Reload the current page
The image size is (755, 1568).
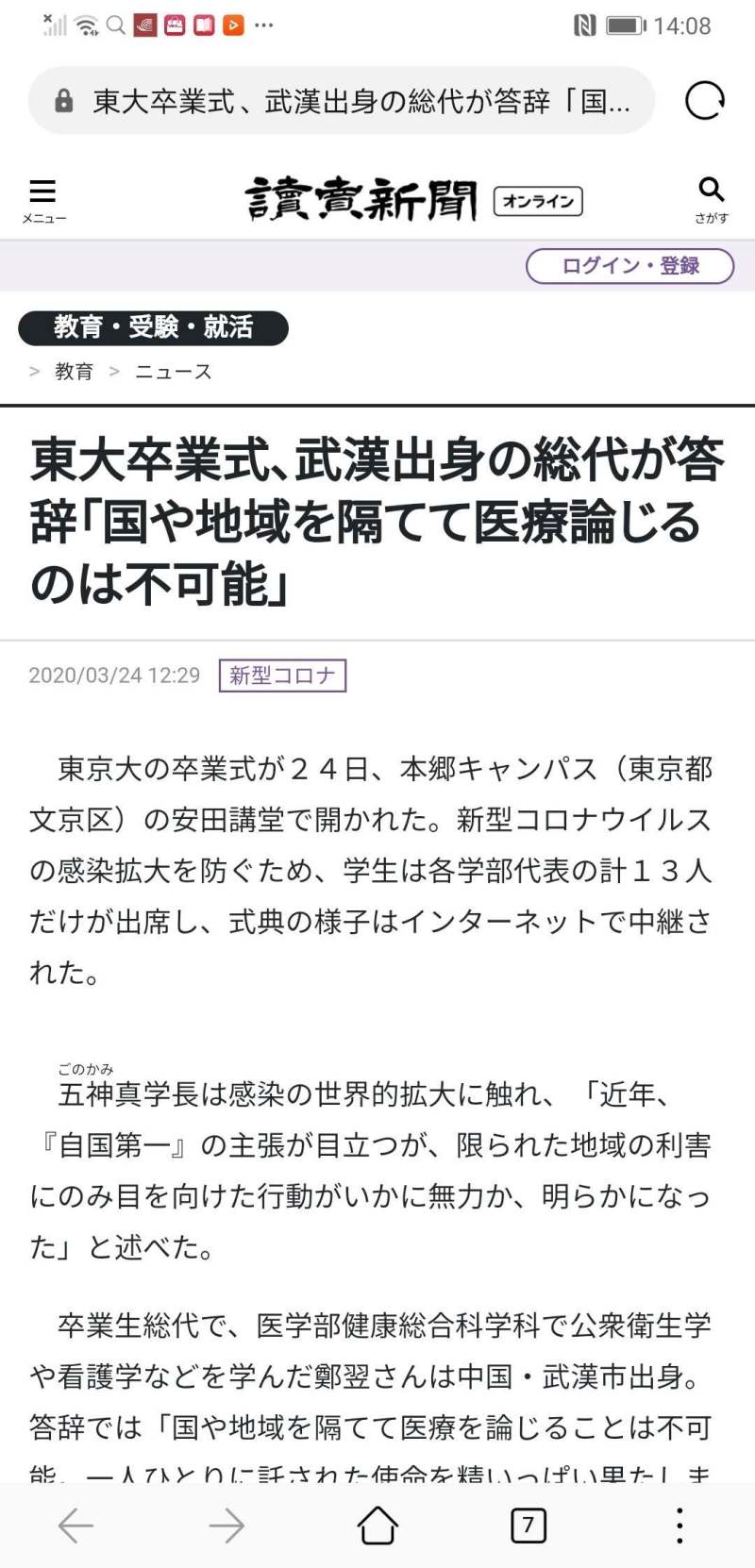point(704,101)
